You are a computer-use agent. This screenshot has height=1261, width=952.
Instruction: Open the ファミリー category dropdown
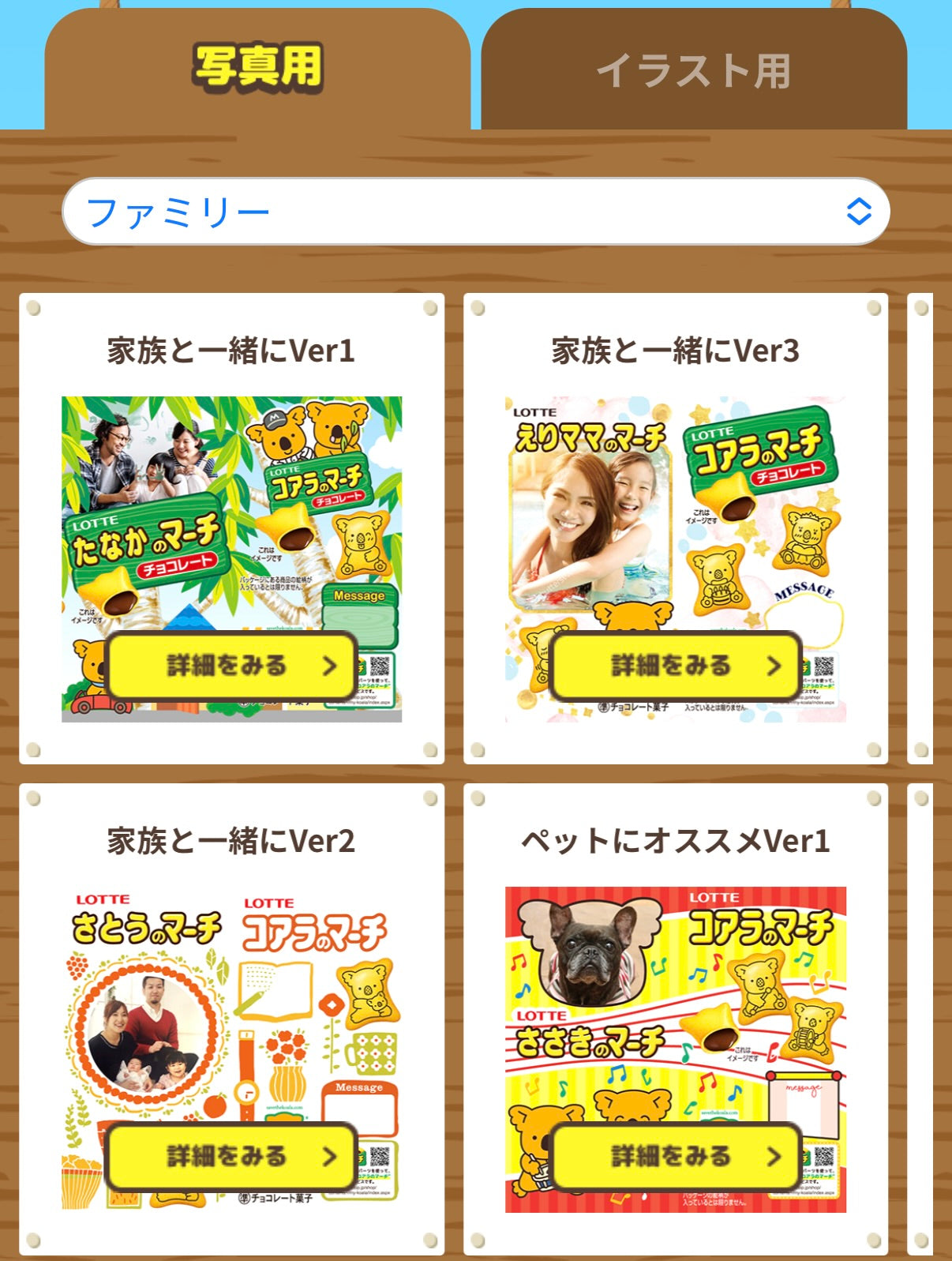[476, 212]
